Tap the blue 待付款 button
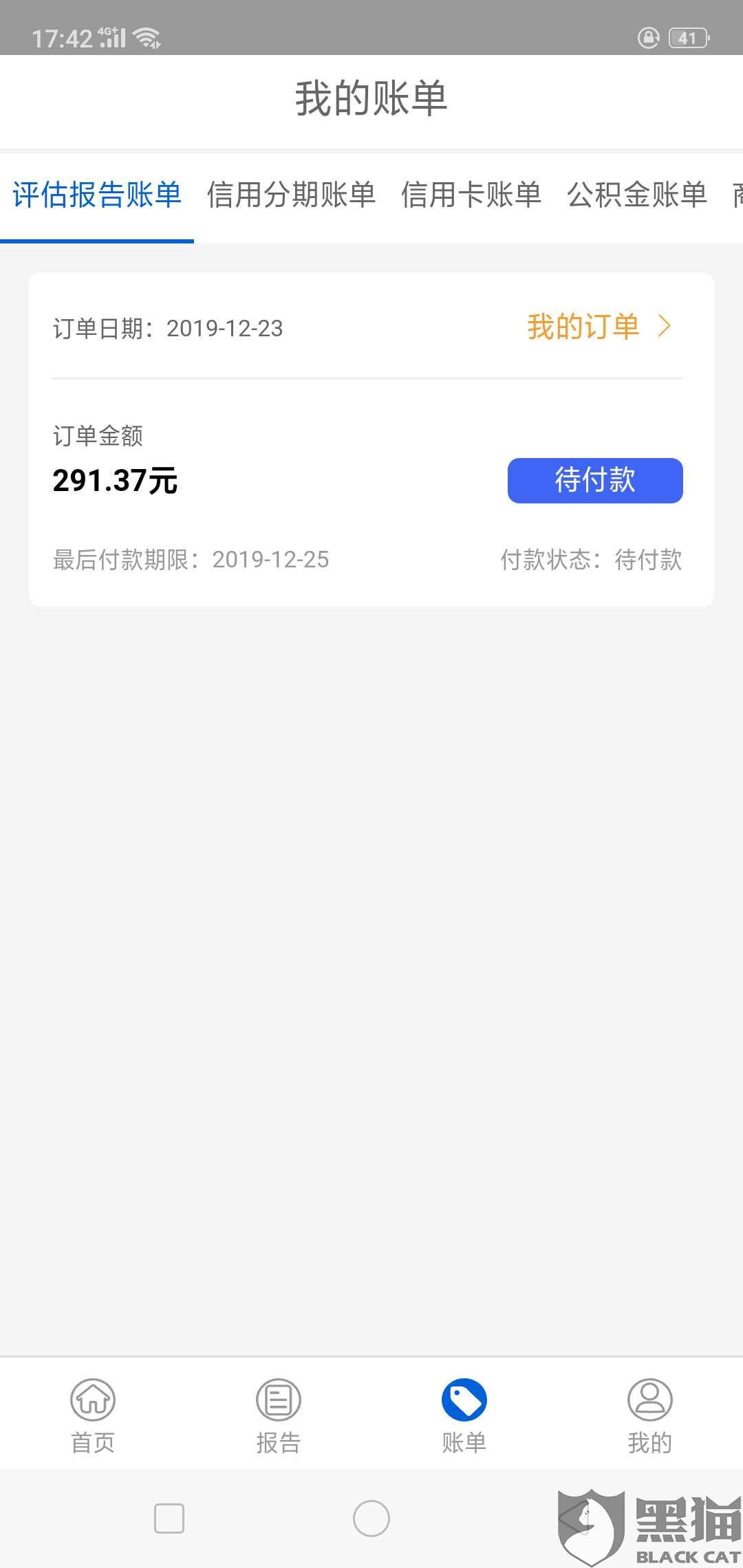The width and height of the screenshot is (743, 1568). [595, 481]
